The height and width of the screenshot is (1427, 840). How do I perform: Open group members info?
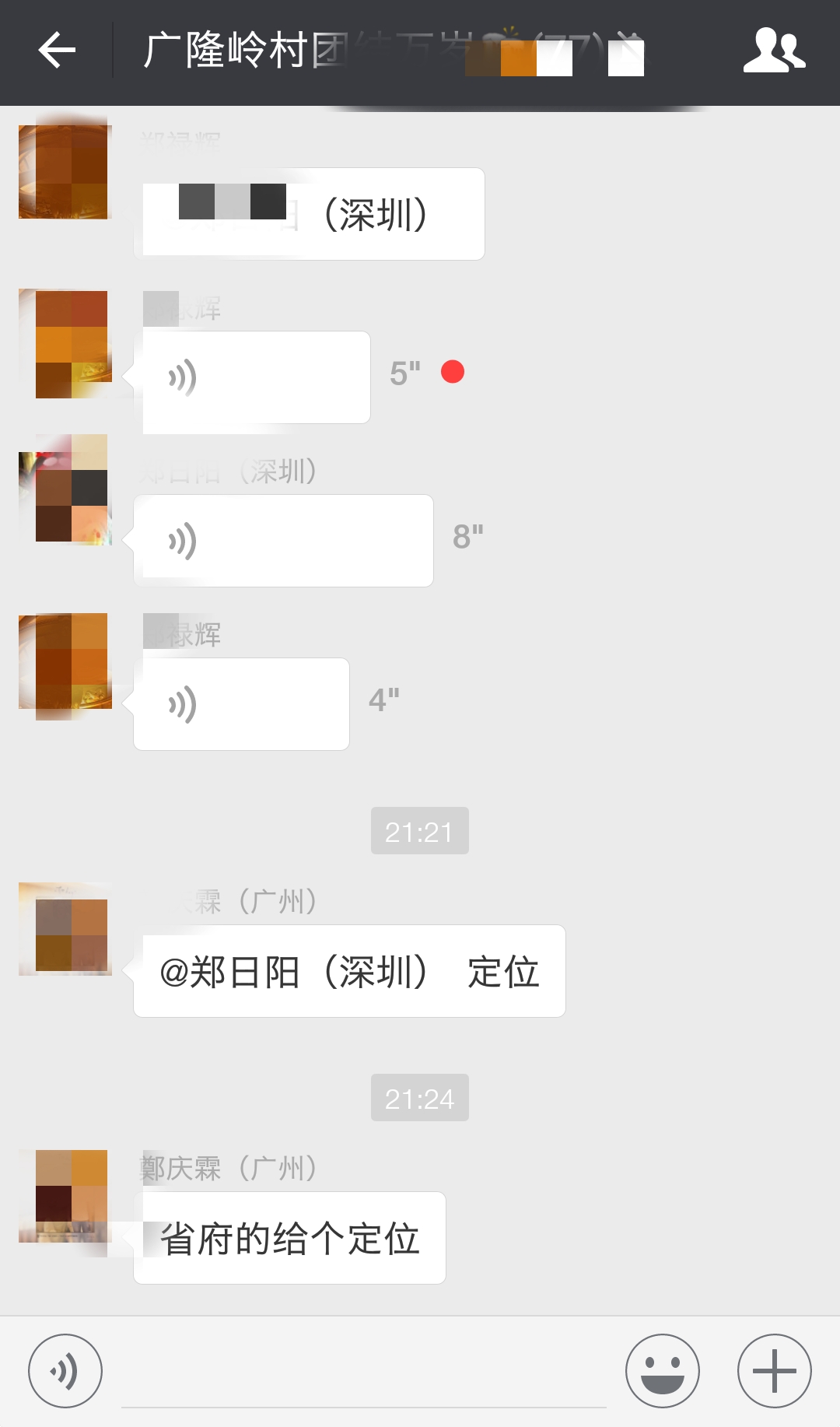pos(774,51)
